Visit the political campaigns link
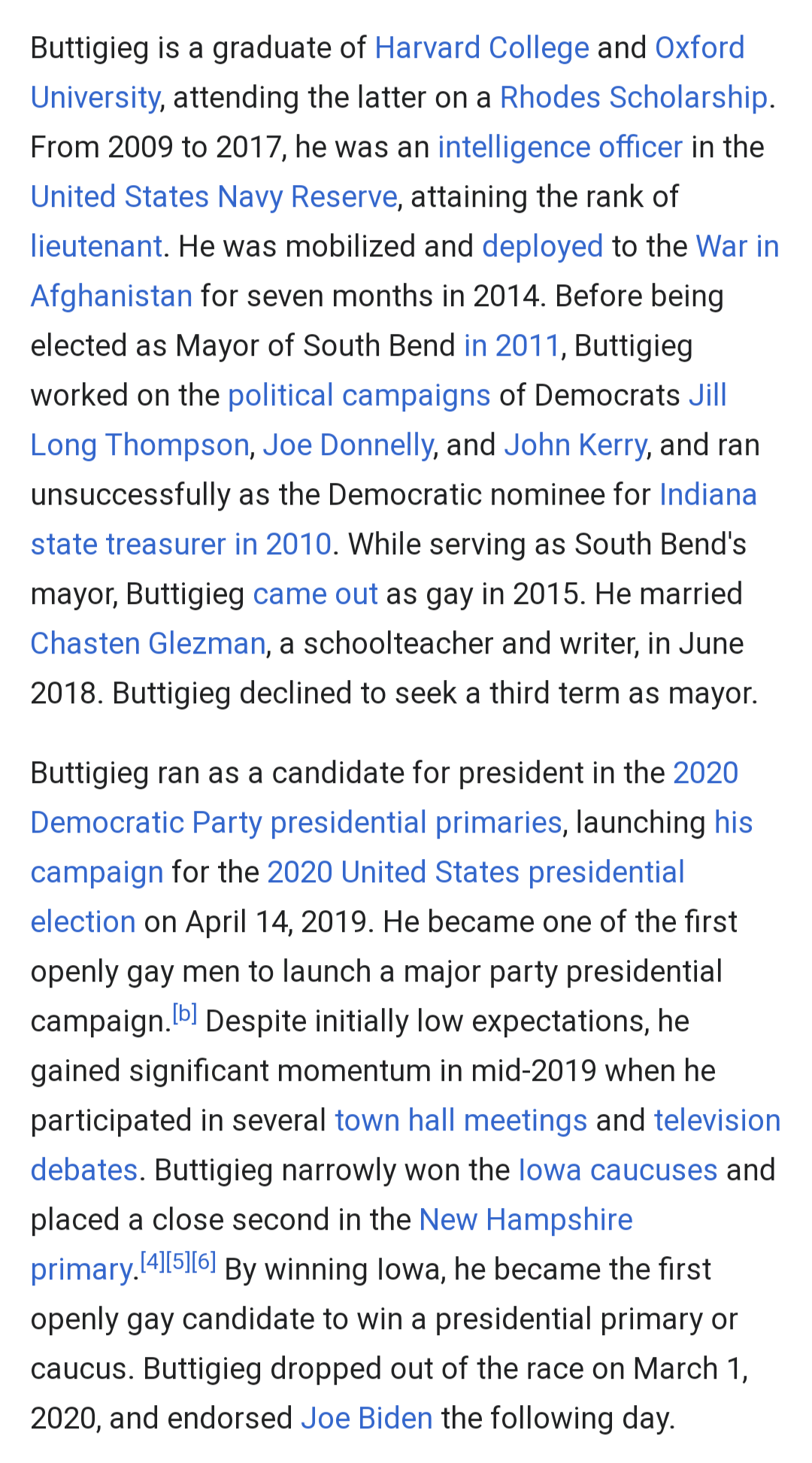This screenshot has width=812, height=1463. click(359, 396)
